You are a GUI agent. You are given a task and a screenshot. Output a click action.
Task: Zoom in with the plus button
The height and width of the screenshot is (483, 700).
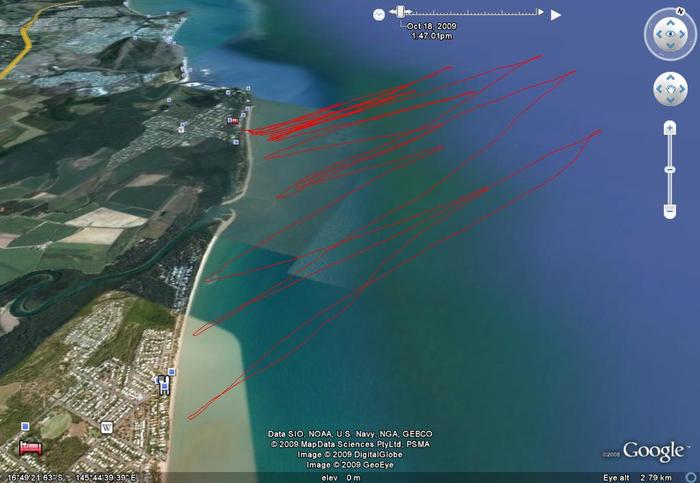[670, 128]
